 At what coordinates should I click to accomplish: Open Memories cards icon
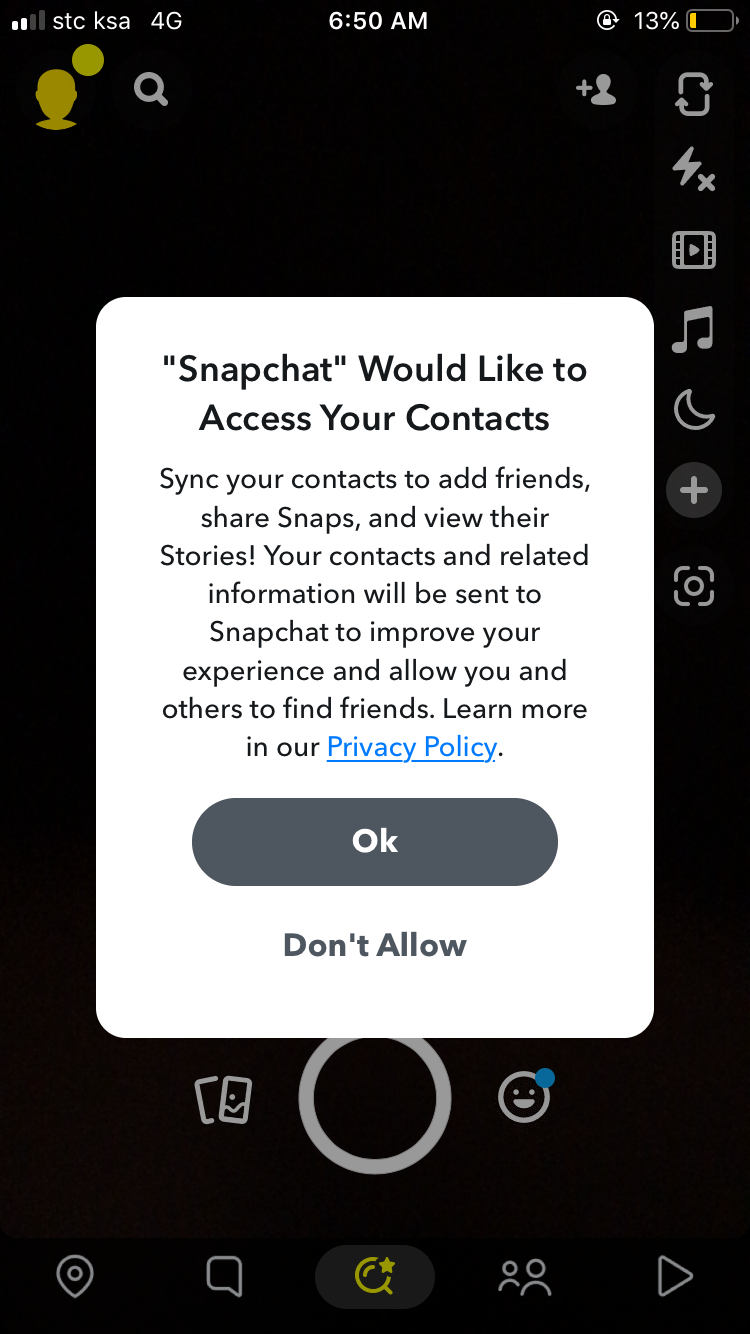click(223, 1099)
